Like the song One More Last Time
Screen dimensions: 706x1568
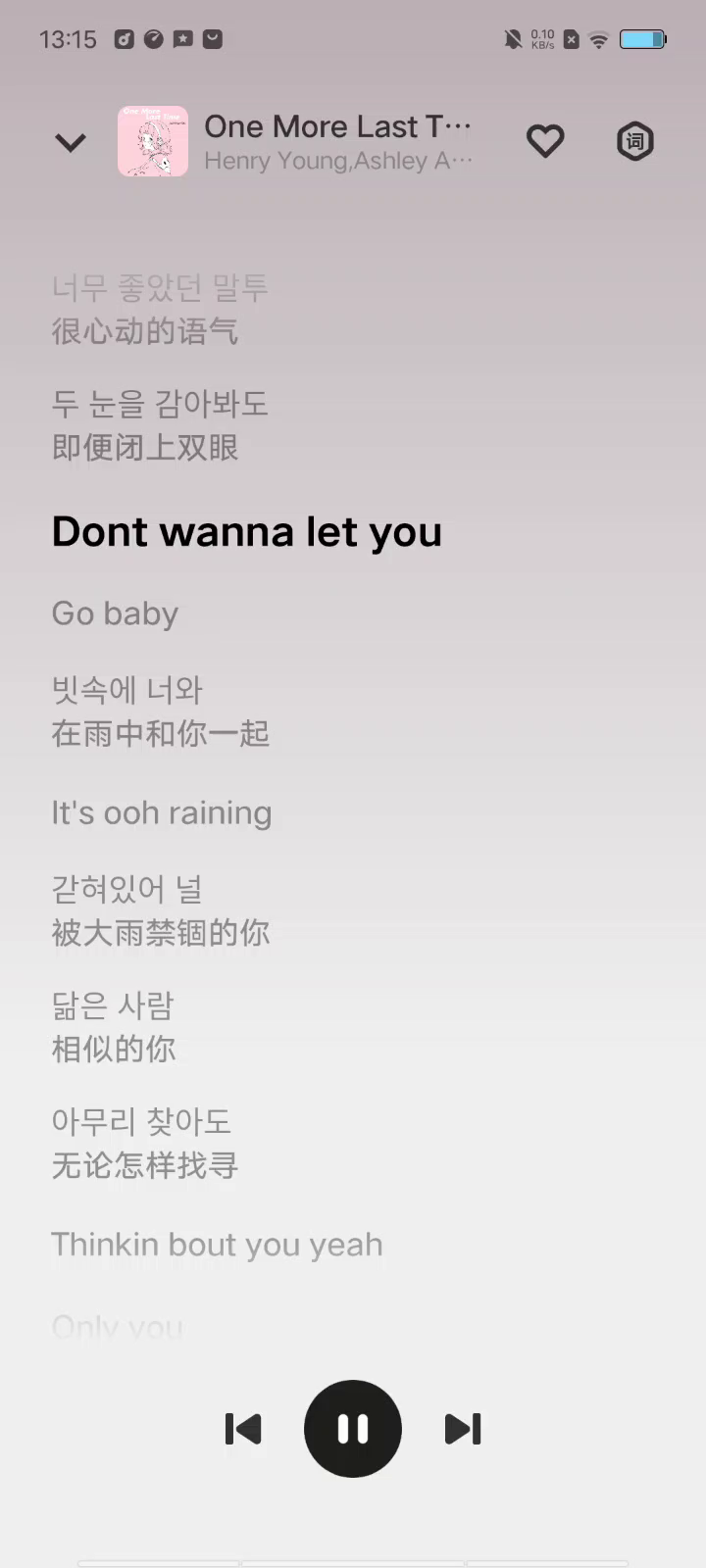pyautogui.click(x=545, y=142)
